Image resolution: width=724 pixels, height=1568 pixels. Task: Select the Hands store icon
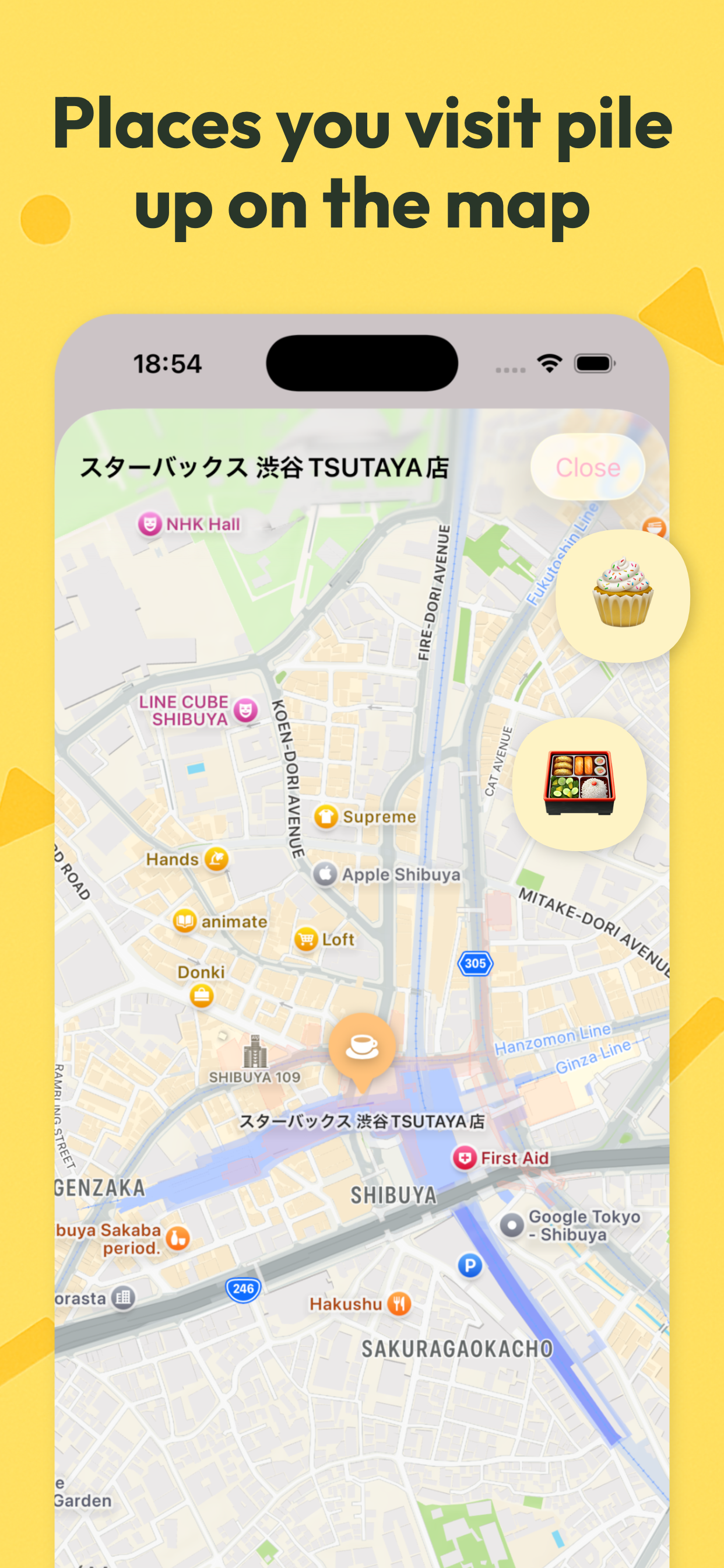(x=215, y=859)
